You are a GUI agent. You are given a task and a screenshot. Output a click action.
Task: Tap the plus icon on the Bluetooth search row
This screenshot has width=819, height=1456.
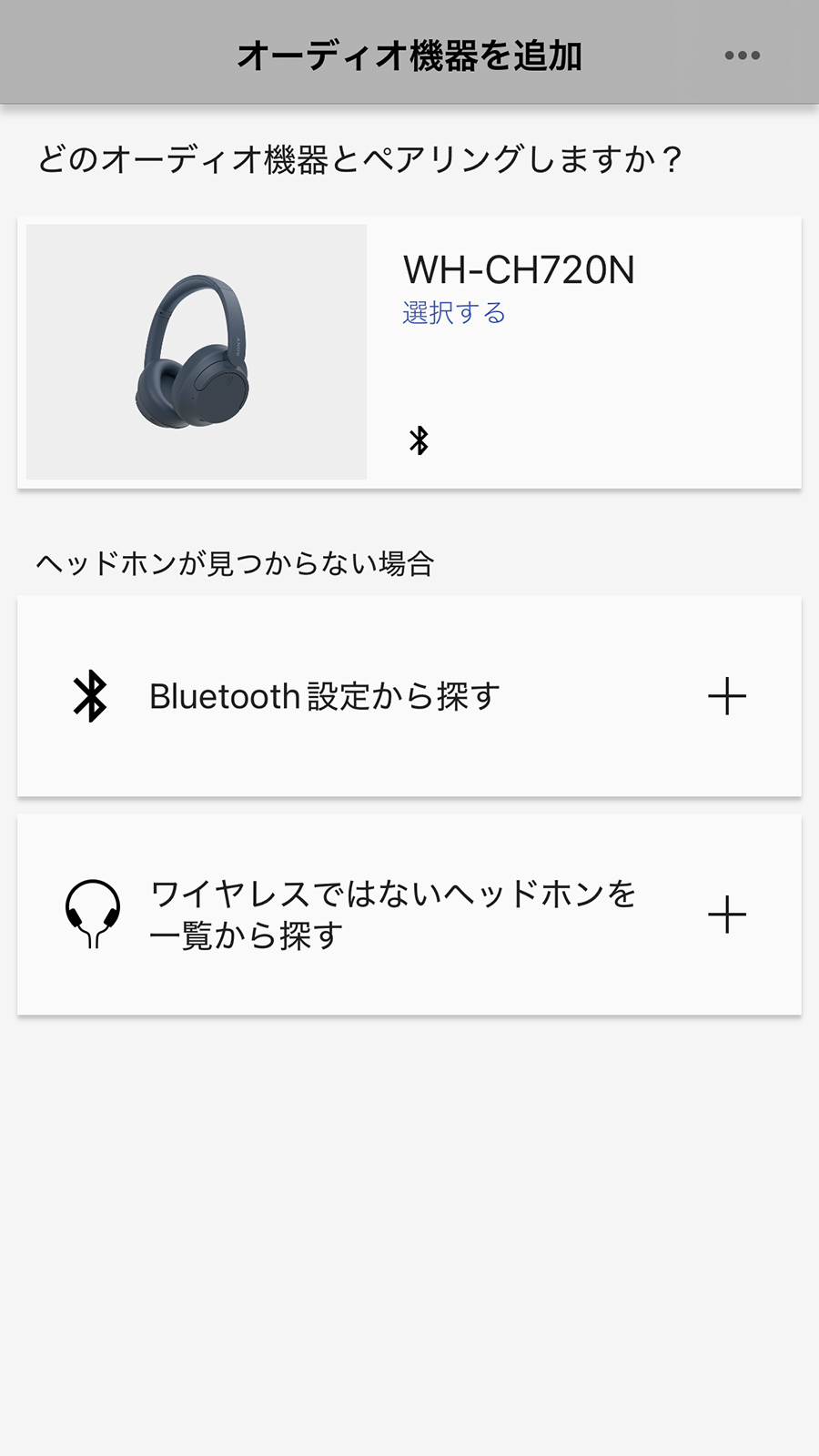(728, 696)
